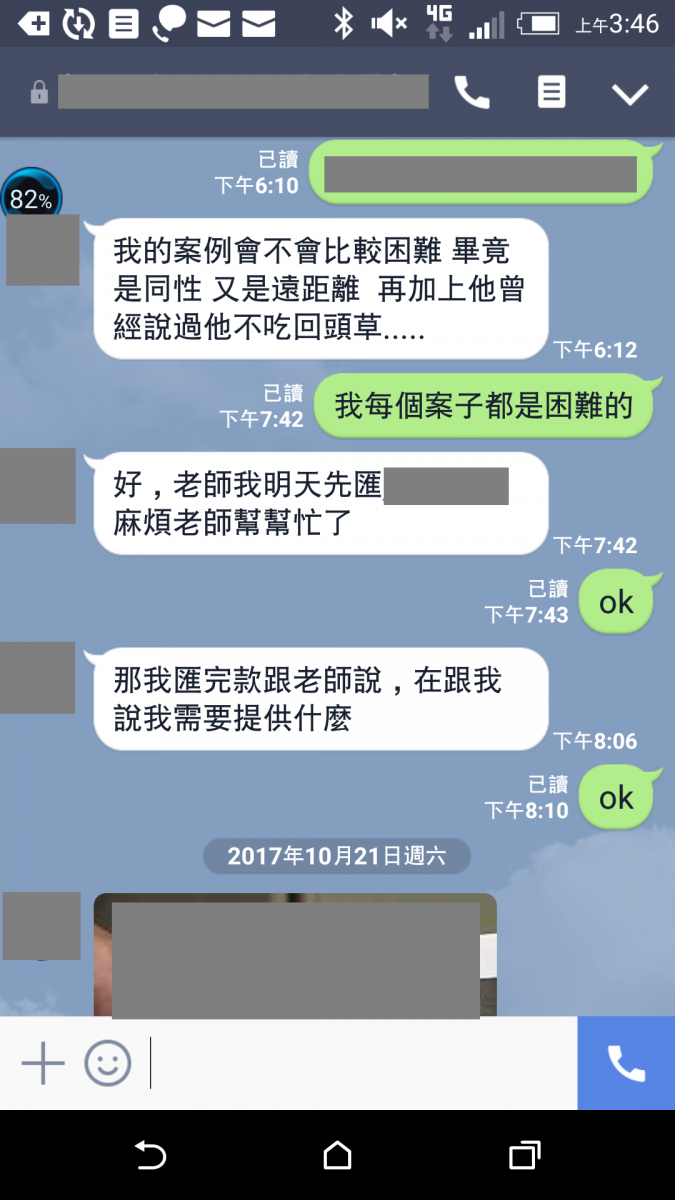Open the chat notes icon in header
Viewport: 675px width, 1200px height.
coord(551,93)
